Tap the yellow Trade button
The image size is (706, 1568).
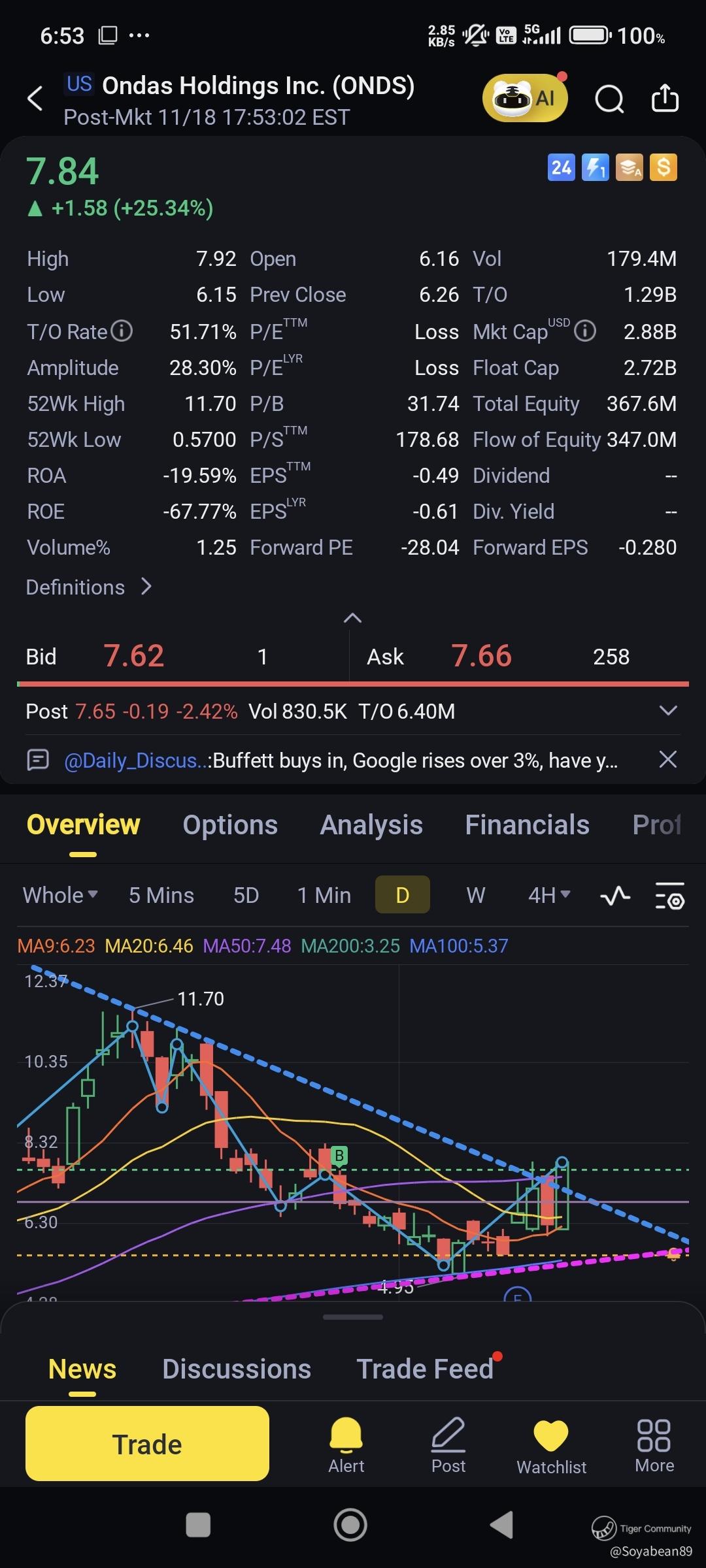pyautogui.click(x=147, y=1445)
